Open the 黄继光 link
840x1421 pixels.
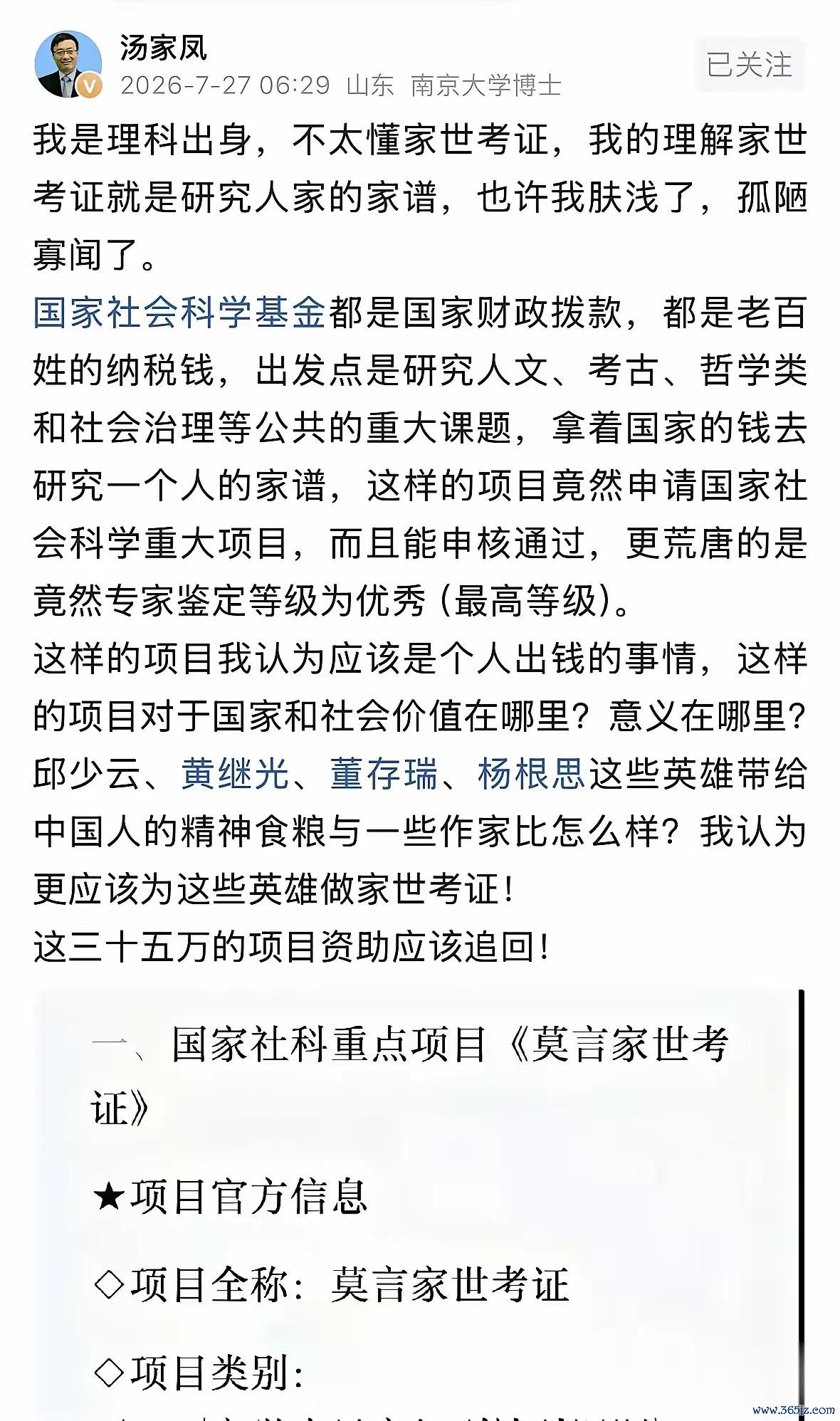236,774
